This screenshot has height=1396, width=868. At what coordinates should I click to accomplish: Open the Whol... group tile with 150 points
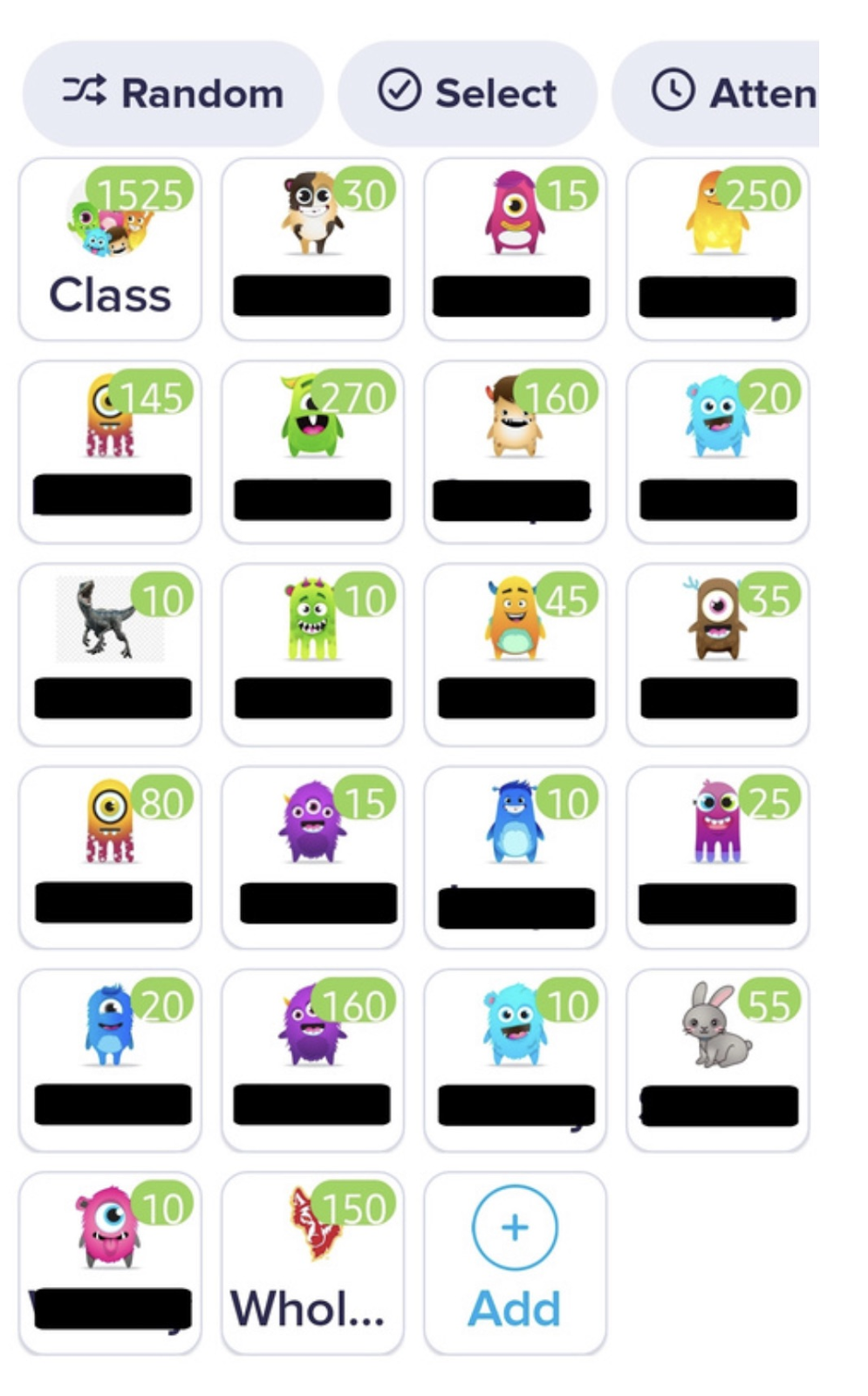(312, 1263)
